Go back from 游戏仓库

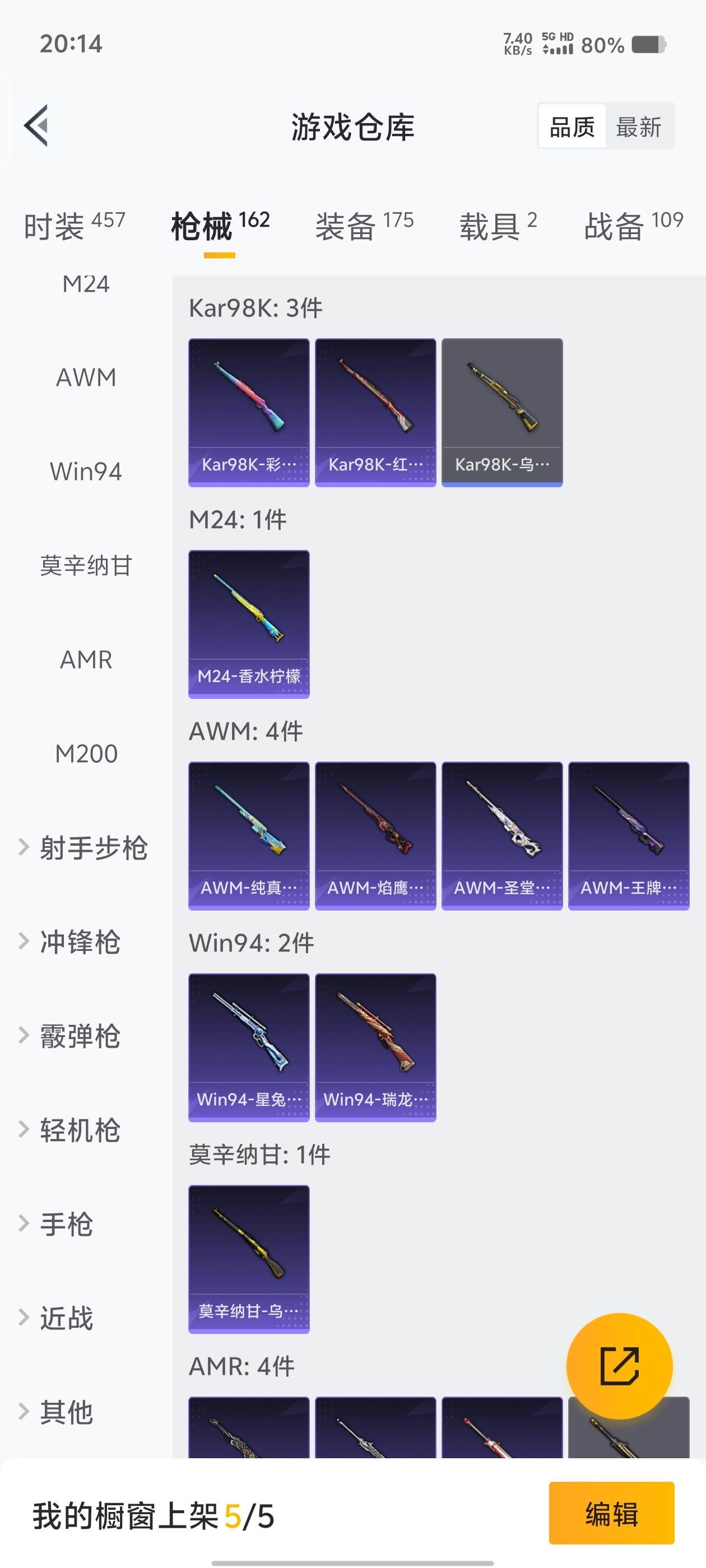tap(36, 126)
